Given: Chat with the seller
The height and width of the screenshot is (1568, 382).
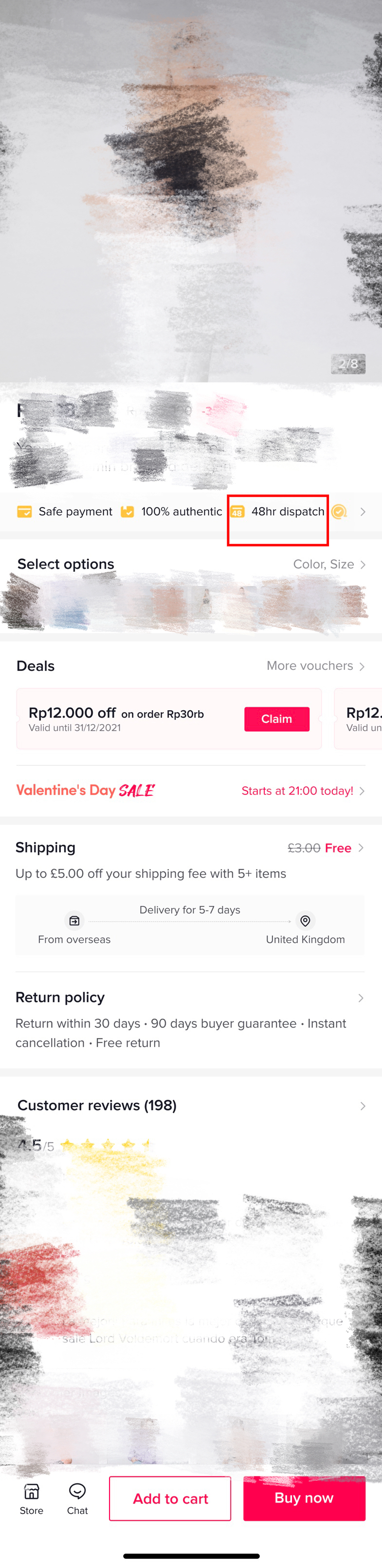Looking at the screenshot, I should (77, 1498).
